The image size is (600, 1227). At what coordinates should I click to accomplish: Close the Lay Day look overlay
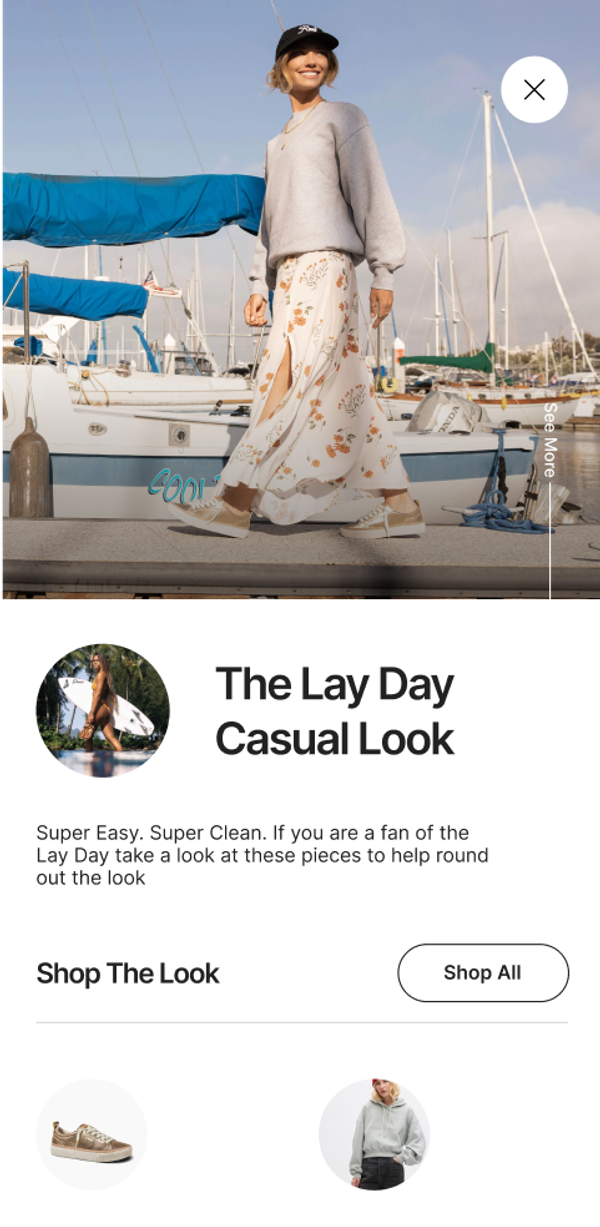(534, 90)
